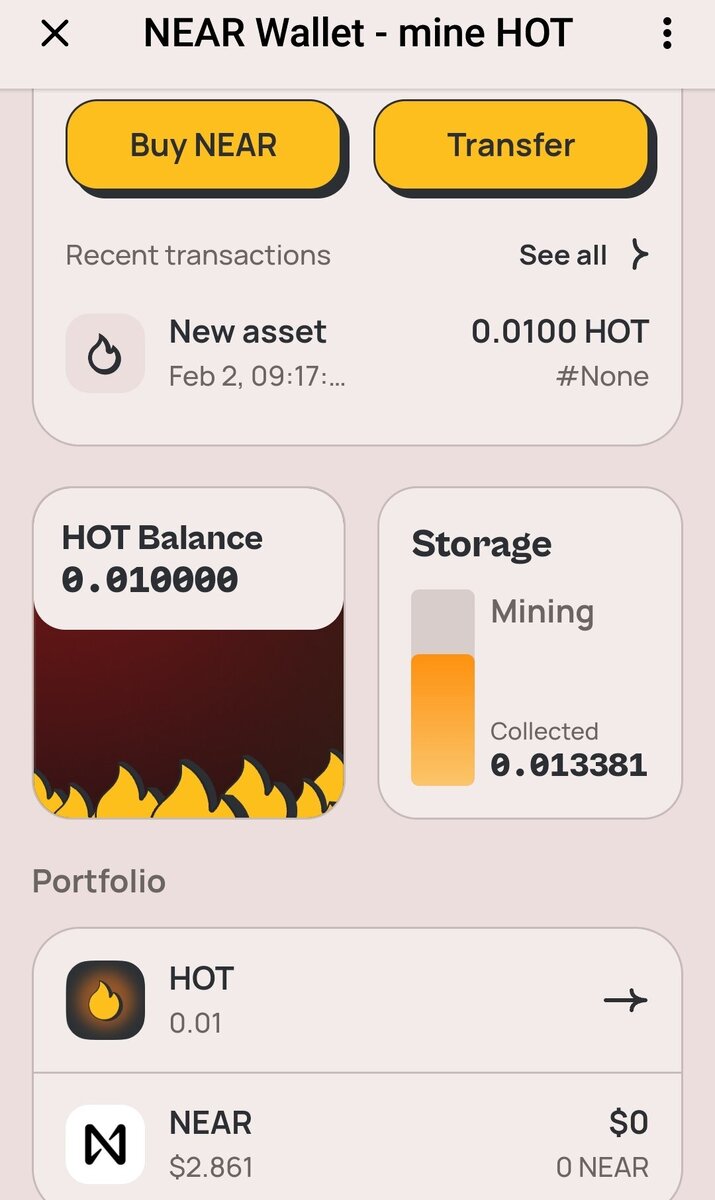
Task: Open the New asset transaction
Action: click(357, 353)
